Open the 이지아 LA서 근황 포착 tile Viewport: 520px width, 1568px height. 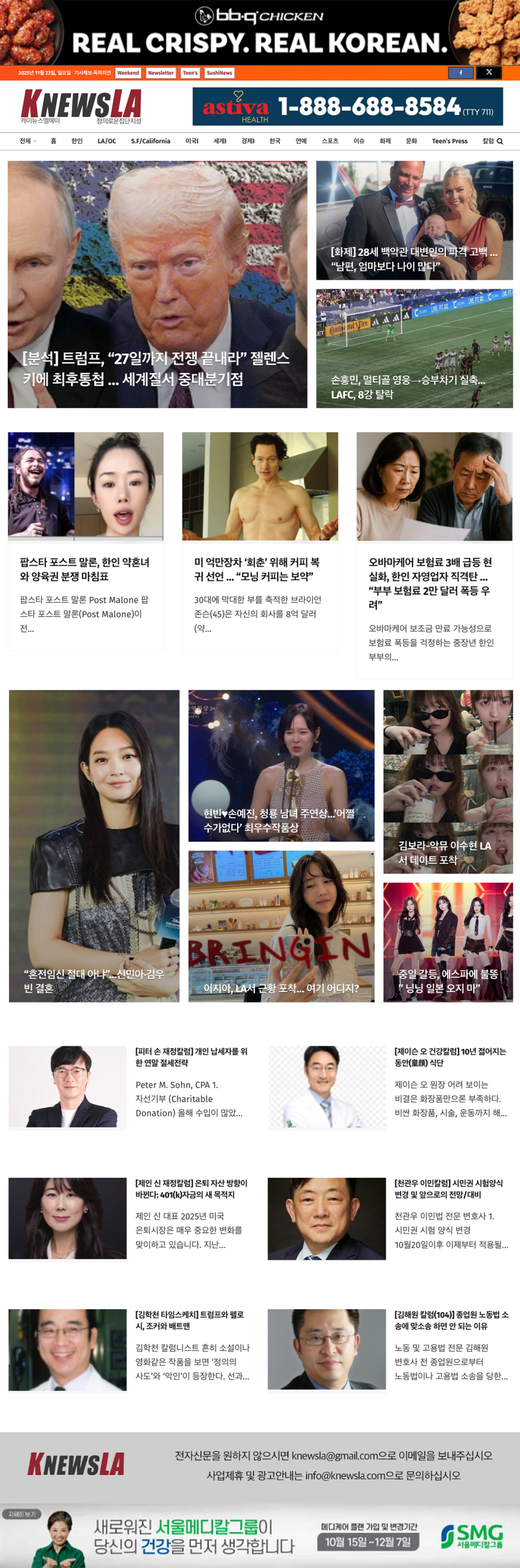281,987
